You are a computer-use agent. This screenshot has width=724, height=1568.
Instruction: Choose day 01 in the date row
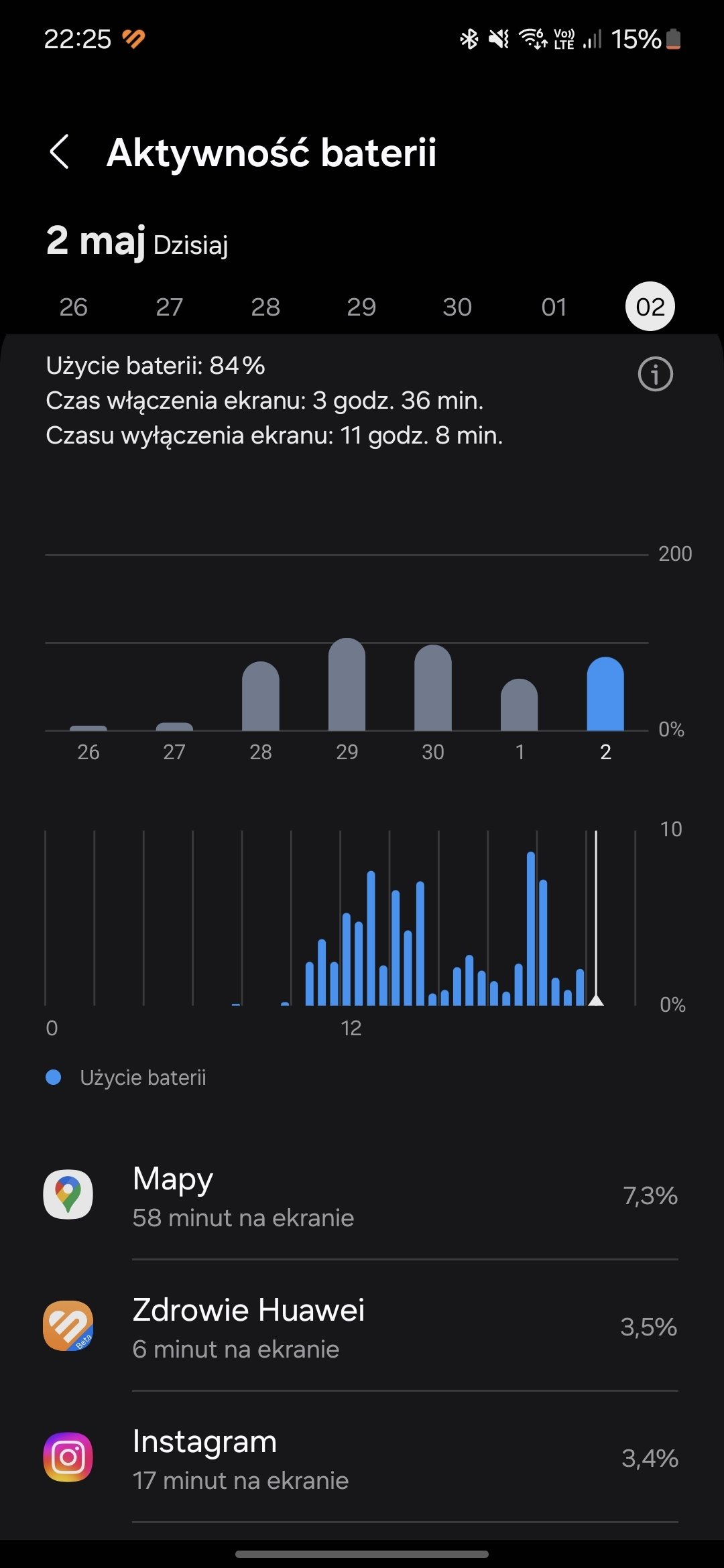click(x=554, y=307)
